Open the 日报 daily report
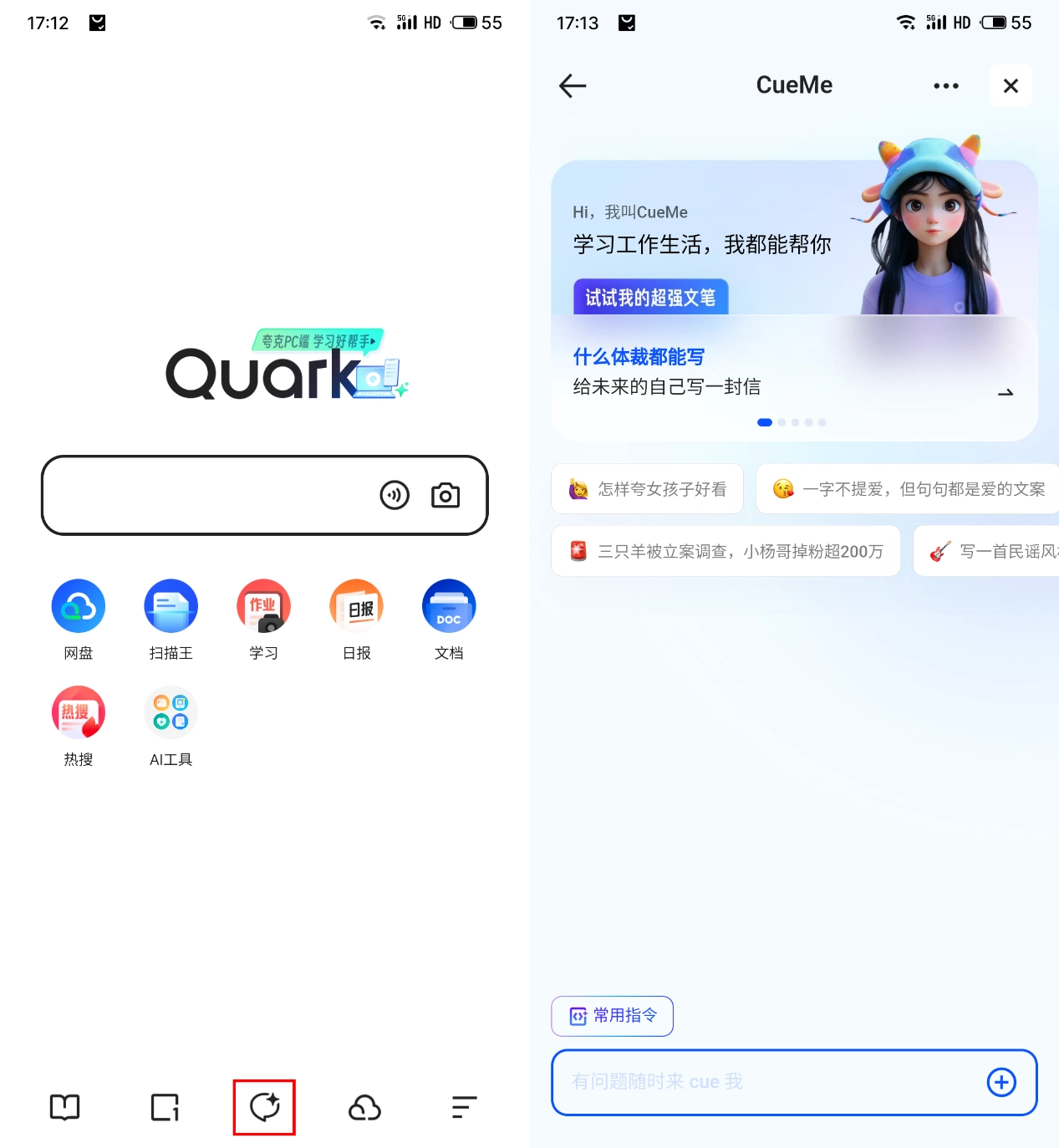1059x1148 pixels. tap(357, 606)
